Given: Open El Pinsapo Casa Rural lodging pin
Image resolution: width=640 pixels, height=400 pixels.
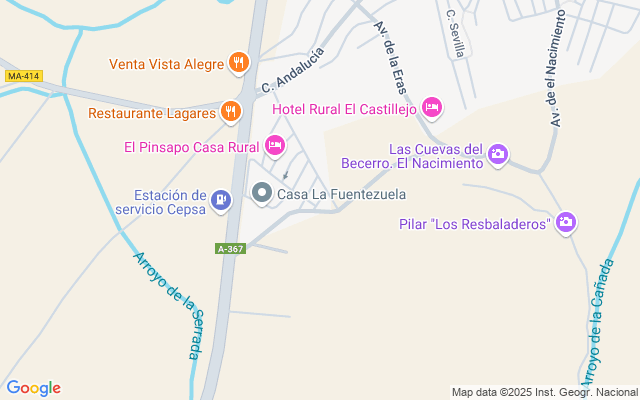Looking at the screenshot, I should 275,147.
